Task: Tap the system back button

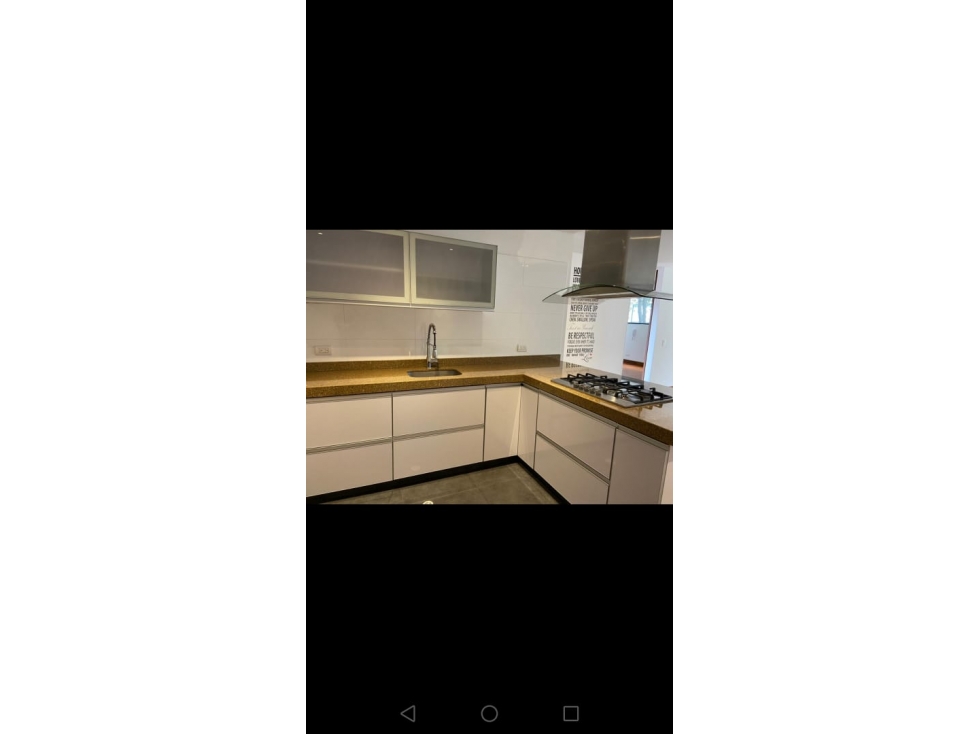Action: point(408,713)
